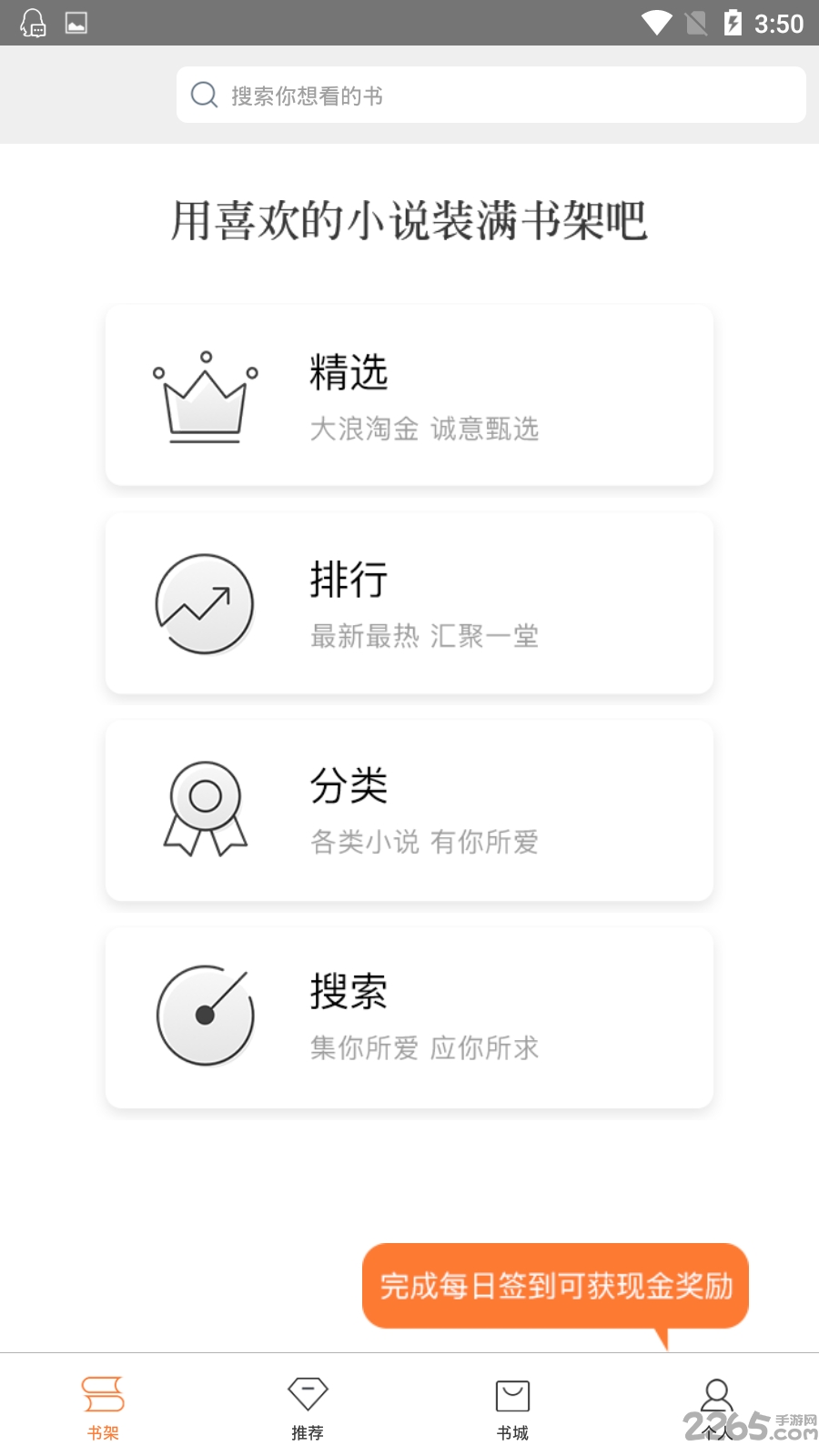Go to the 书城 bookstore tab

(512, 1407)
